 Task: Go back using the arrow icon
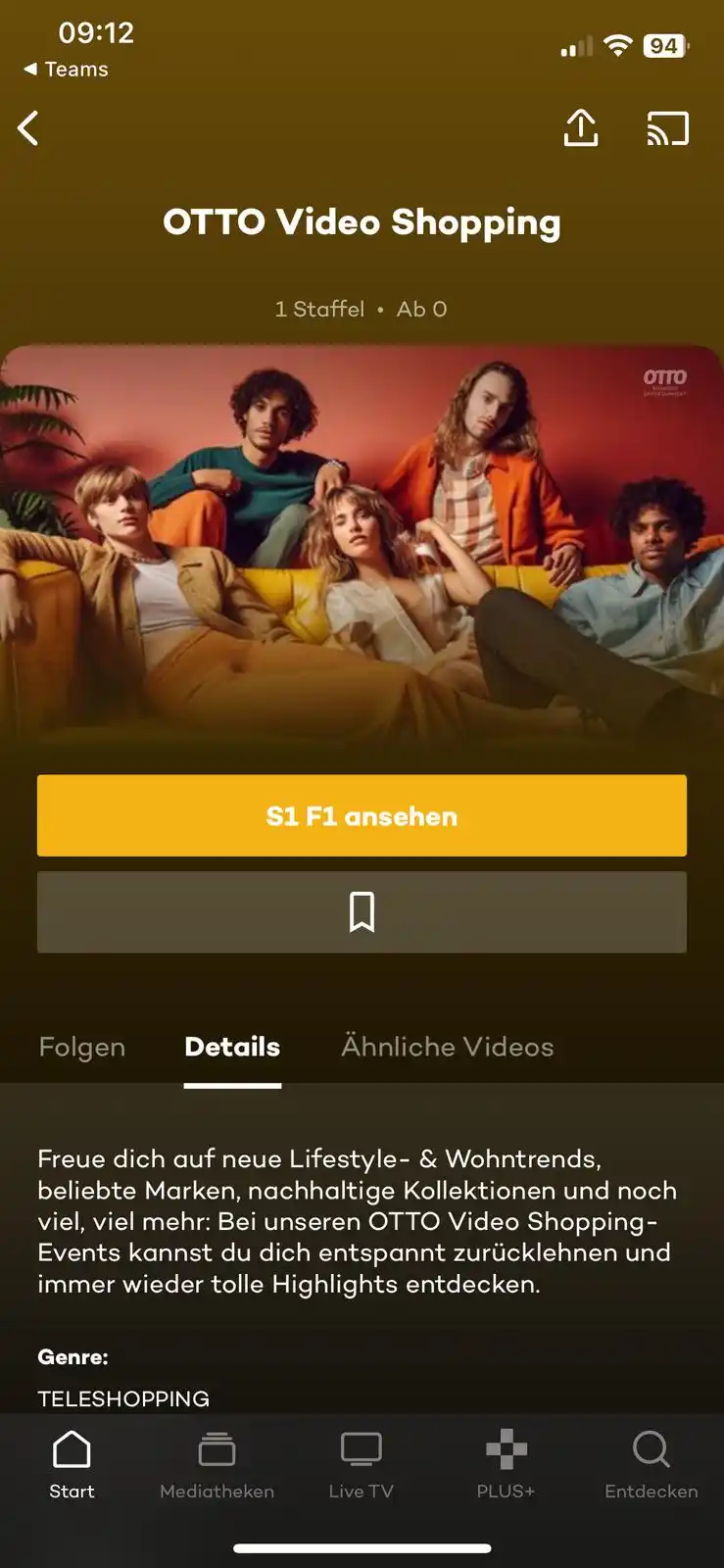click(29, 128)
